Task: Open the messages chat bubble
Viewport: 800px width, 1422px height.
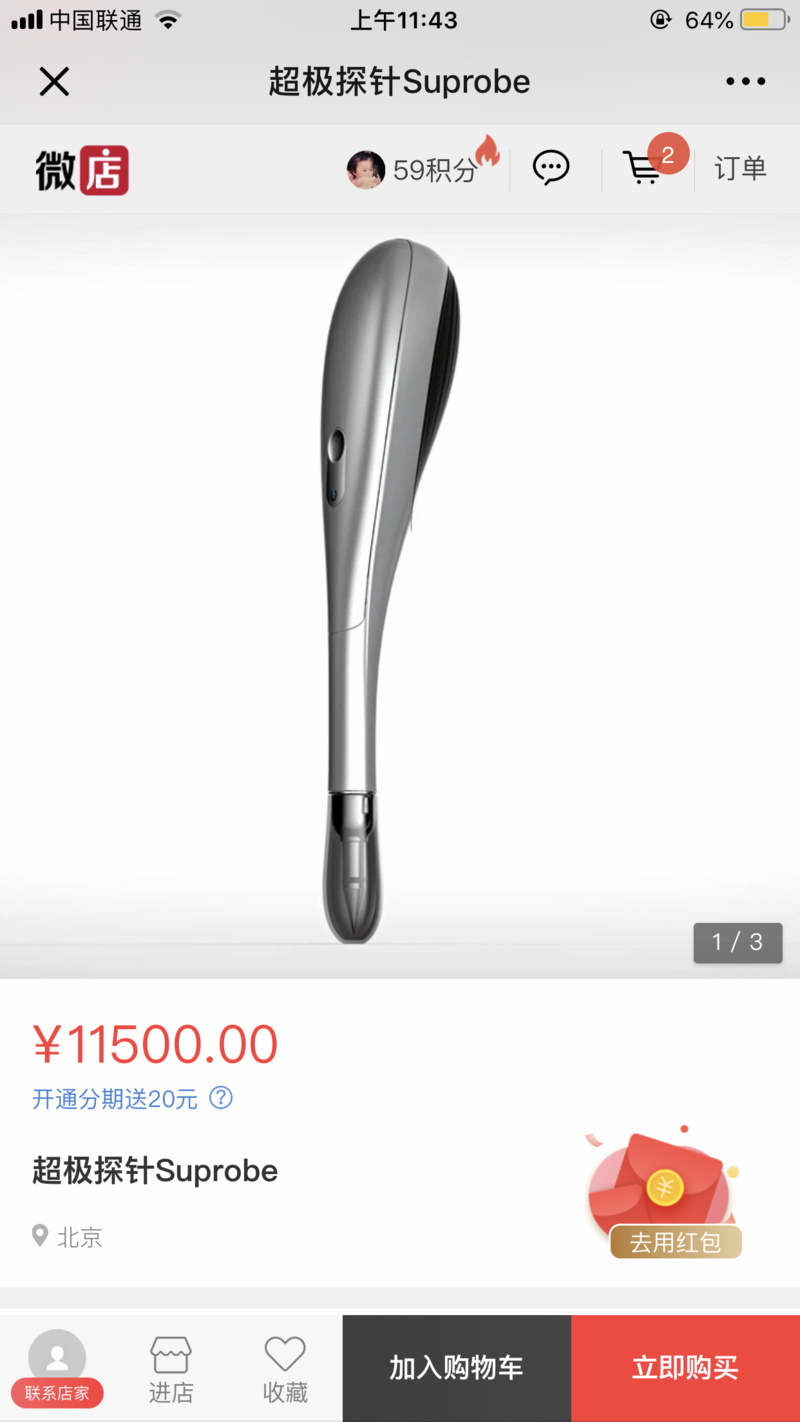Action: [x=551, y=168]
